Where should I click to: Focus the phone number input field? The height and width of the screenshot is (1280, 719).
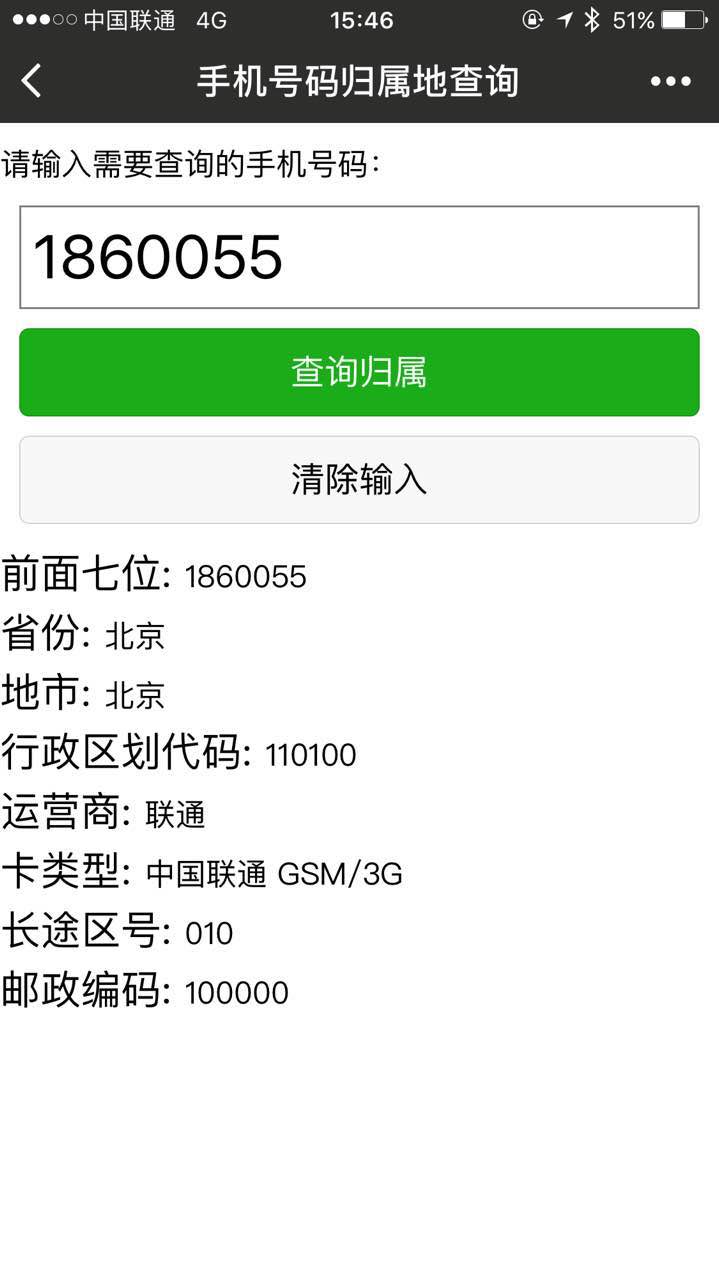[359, 257]
